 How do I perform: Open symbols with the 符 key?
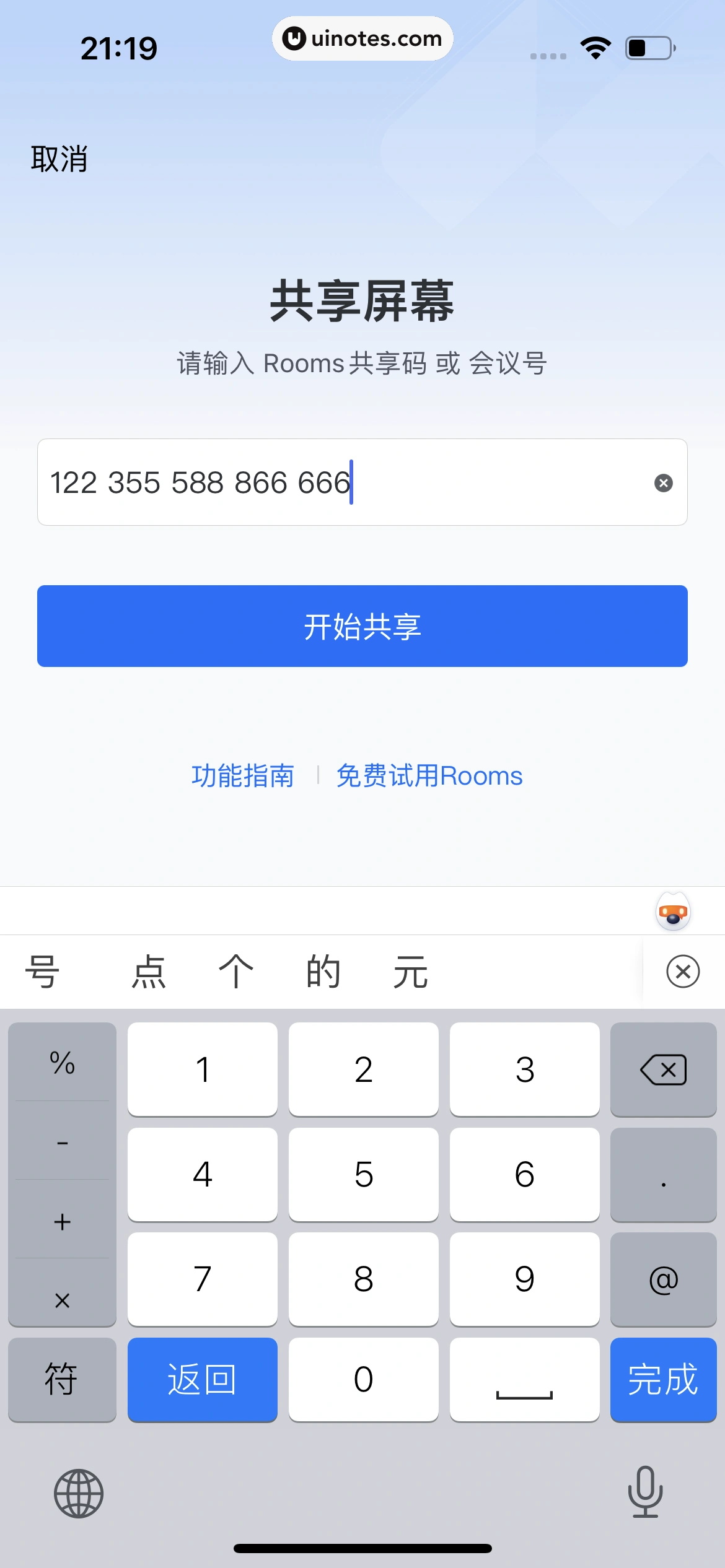pyautogui.click(x=62, y=1380)
